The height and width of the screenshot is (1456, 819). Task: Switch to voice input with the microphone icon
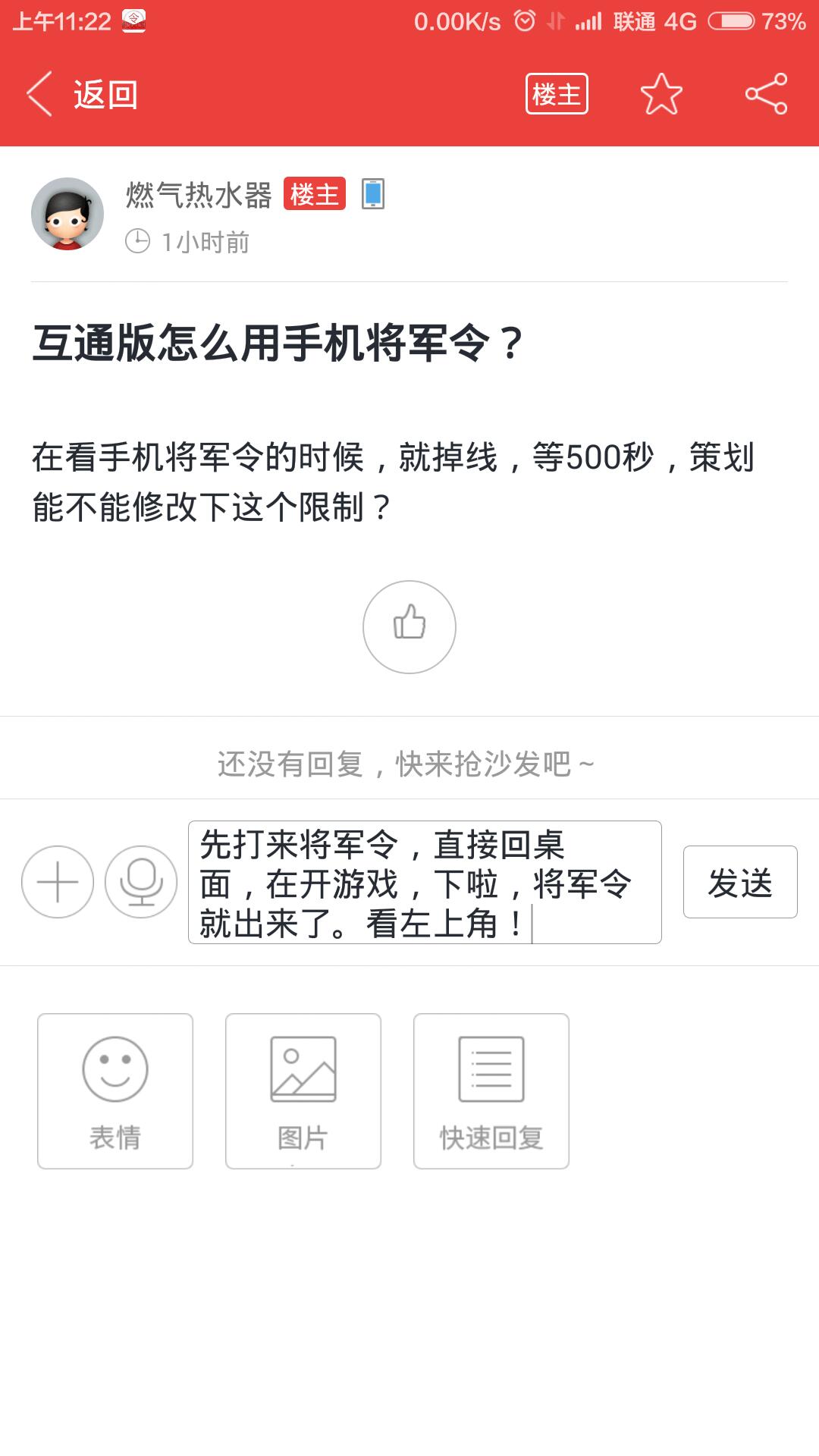pyautogui.click(x=141, y=882)
